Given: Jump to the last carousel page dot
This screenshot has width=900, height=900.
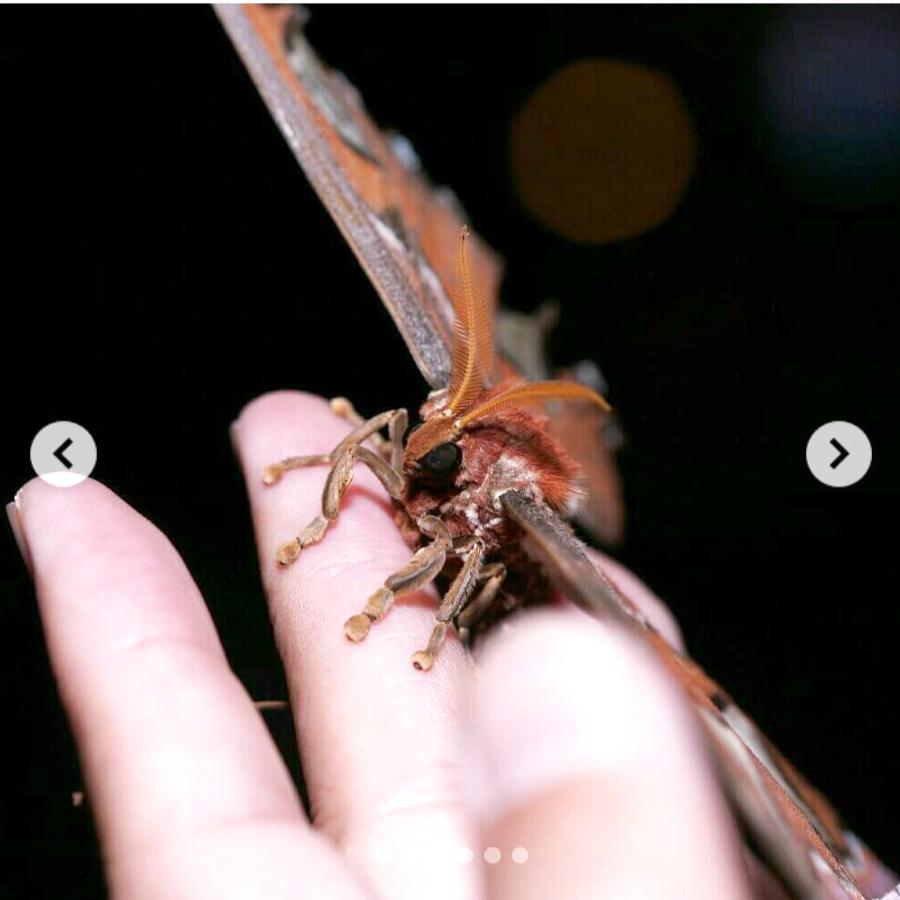Looking at the screenshot, I should click(520, 855).
